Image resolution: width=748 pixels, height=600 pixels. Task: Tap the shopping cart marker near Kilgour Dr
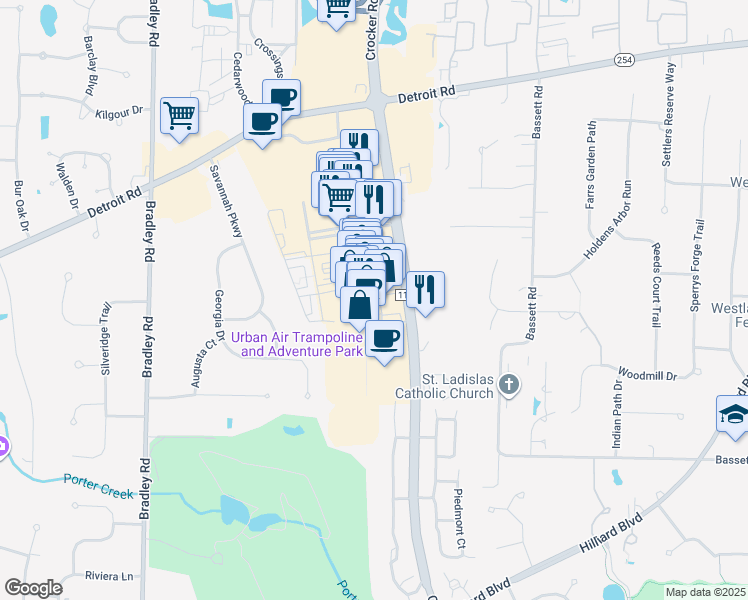point(179,115)
